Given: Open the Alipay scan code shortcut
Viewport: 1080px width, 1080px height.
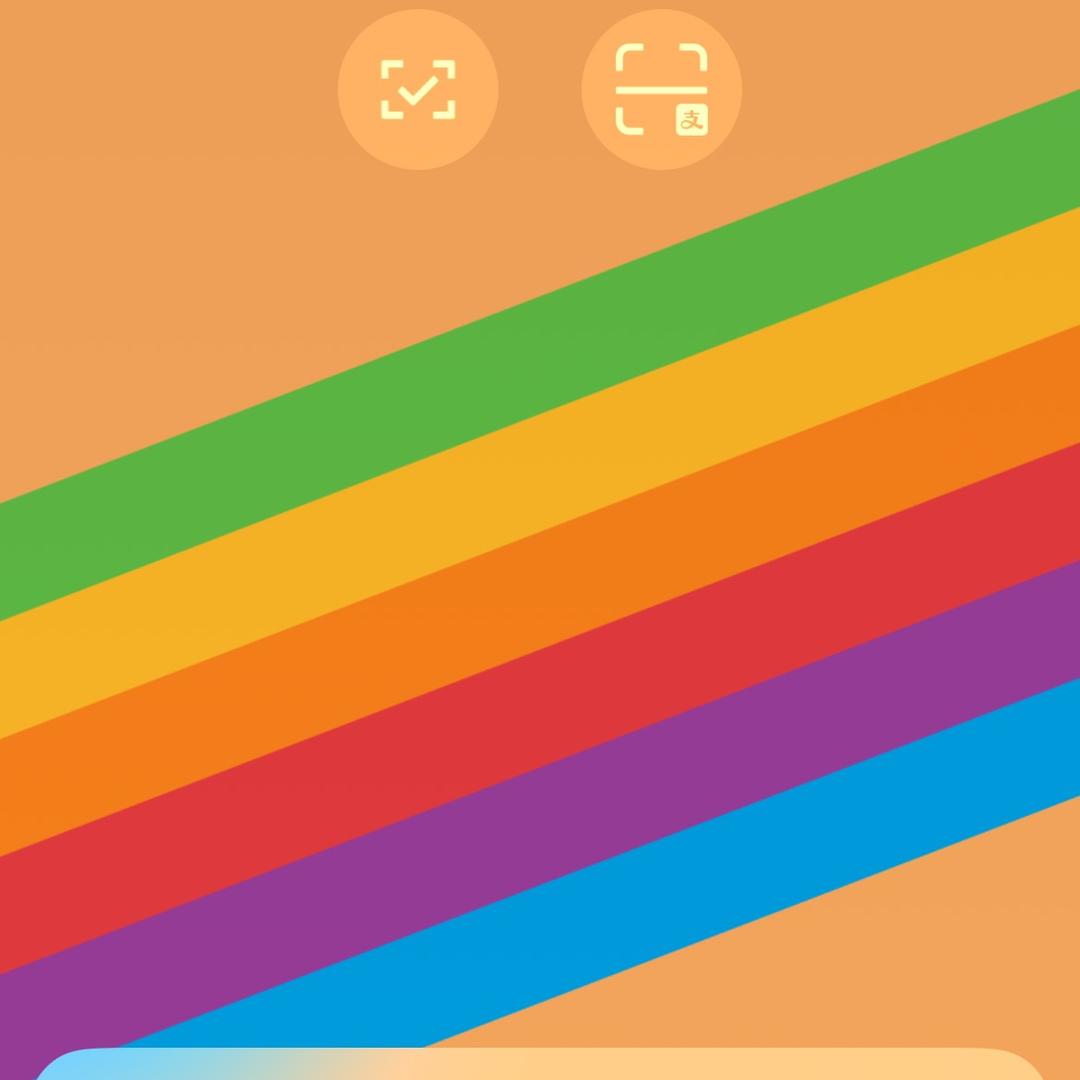Looking at the screenshot, I should (661, 90).
